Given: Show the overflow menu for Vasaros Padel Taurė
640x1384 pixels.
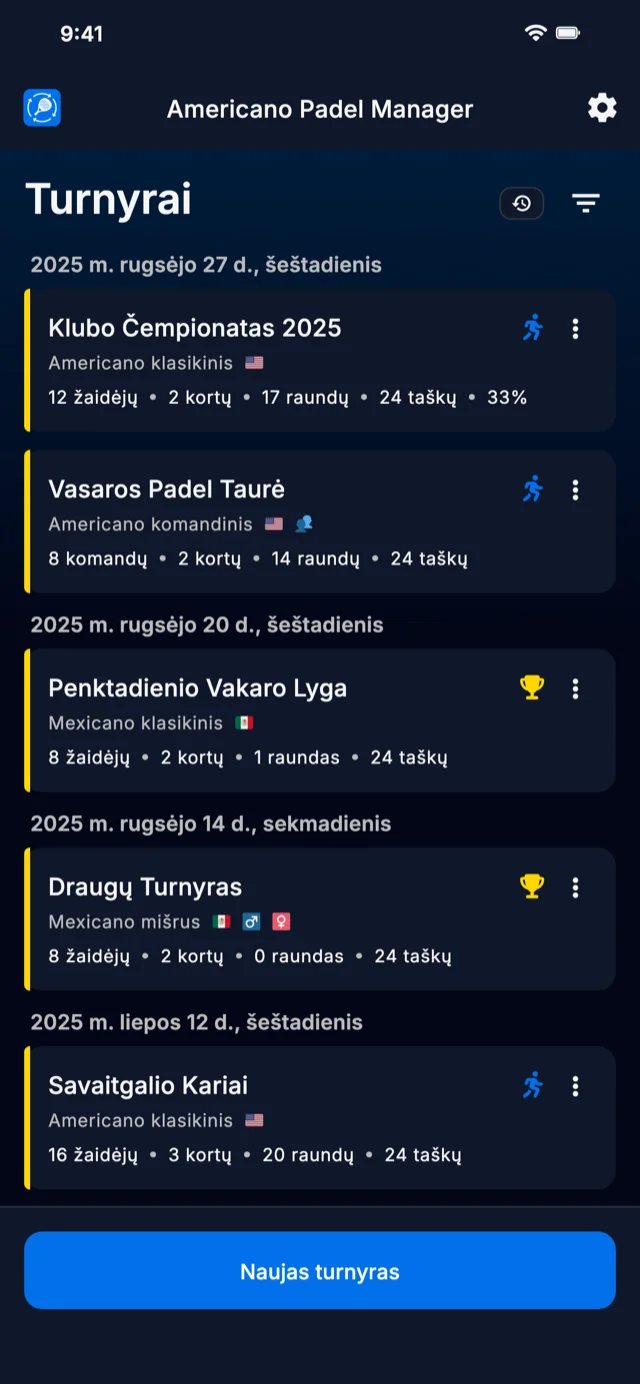Looking at the screenshot, I should tap(575, 490).
